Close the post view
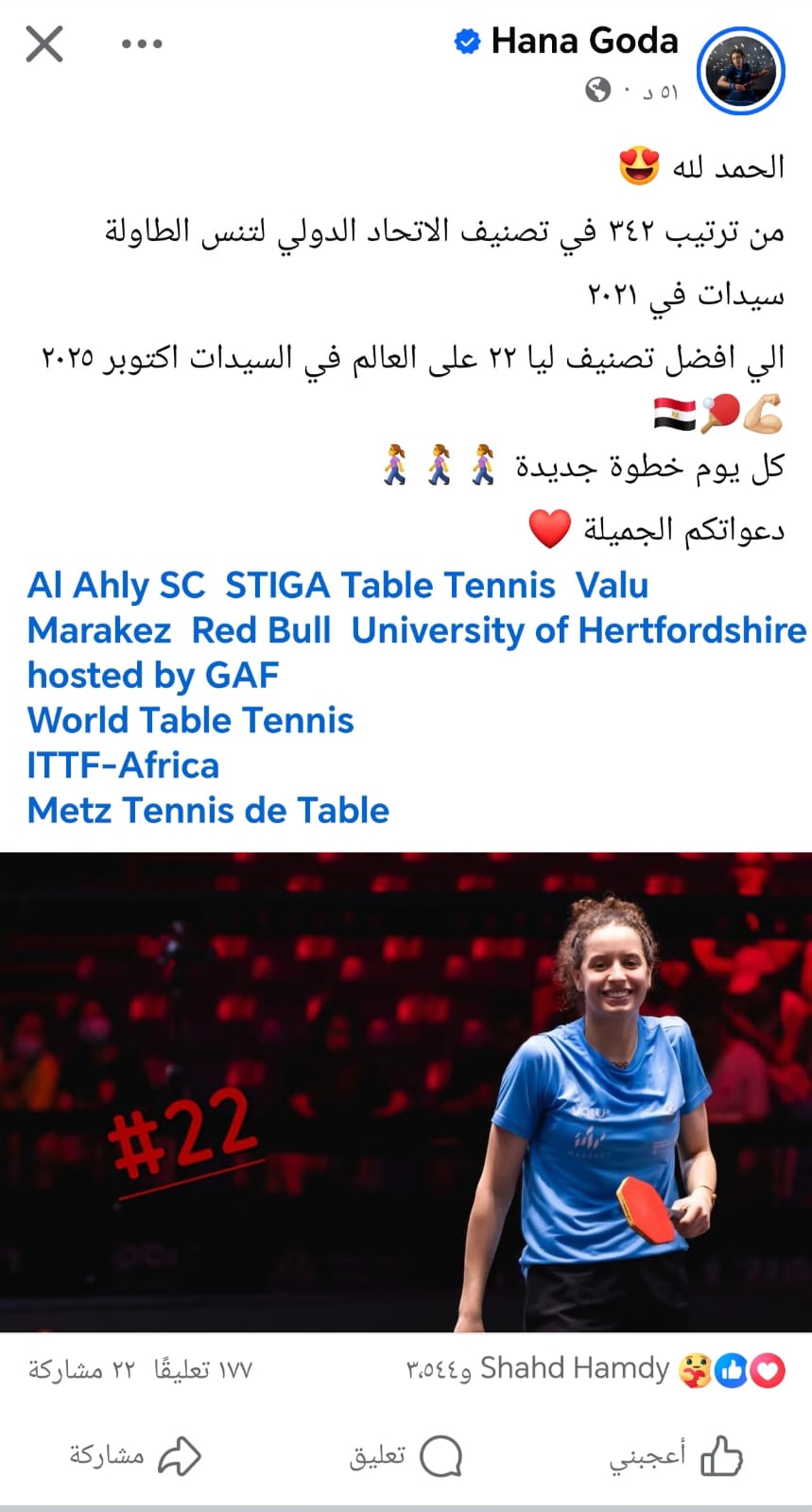 click(44, 44)
